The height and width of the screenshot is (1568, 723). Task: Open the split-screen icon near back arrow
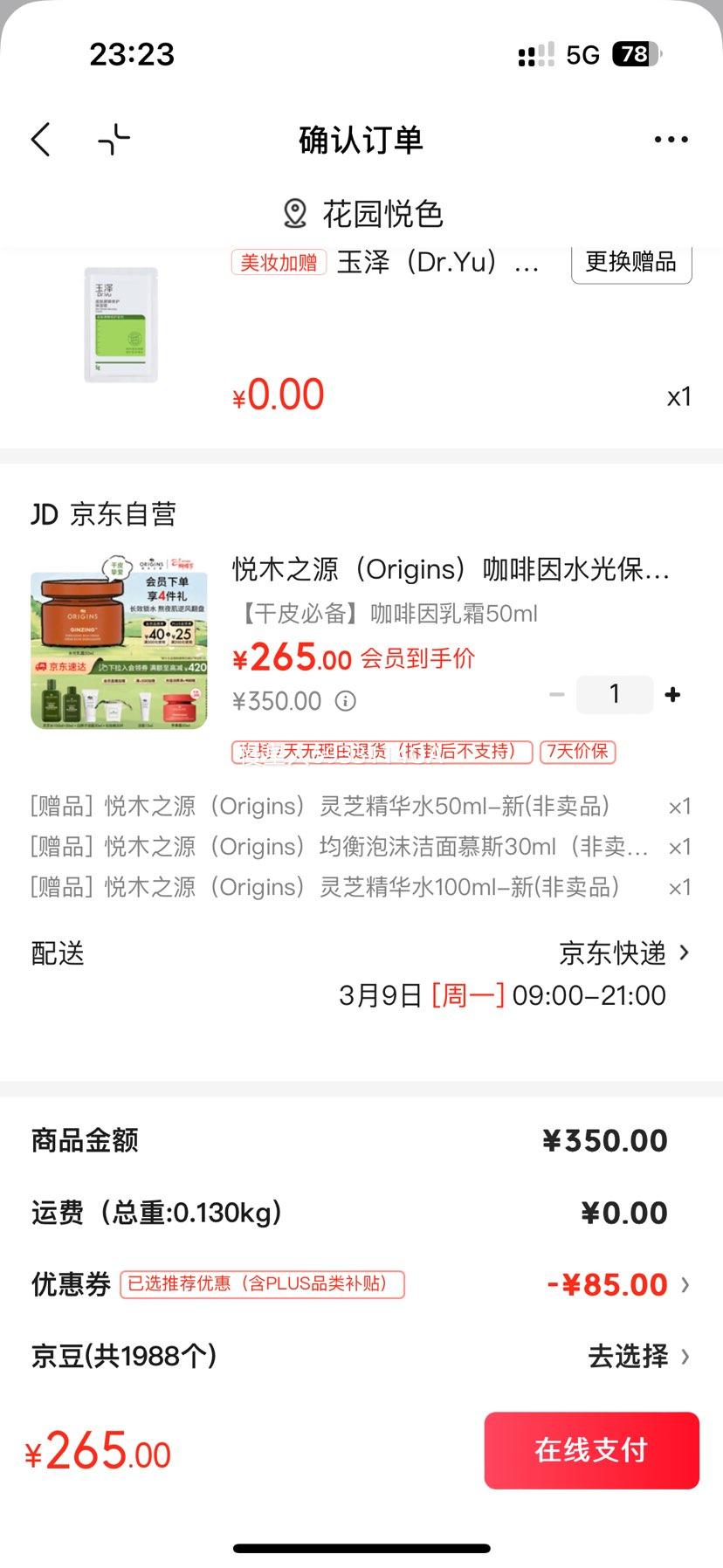(111, 139)
